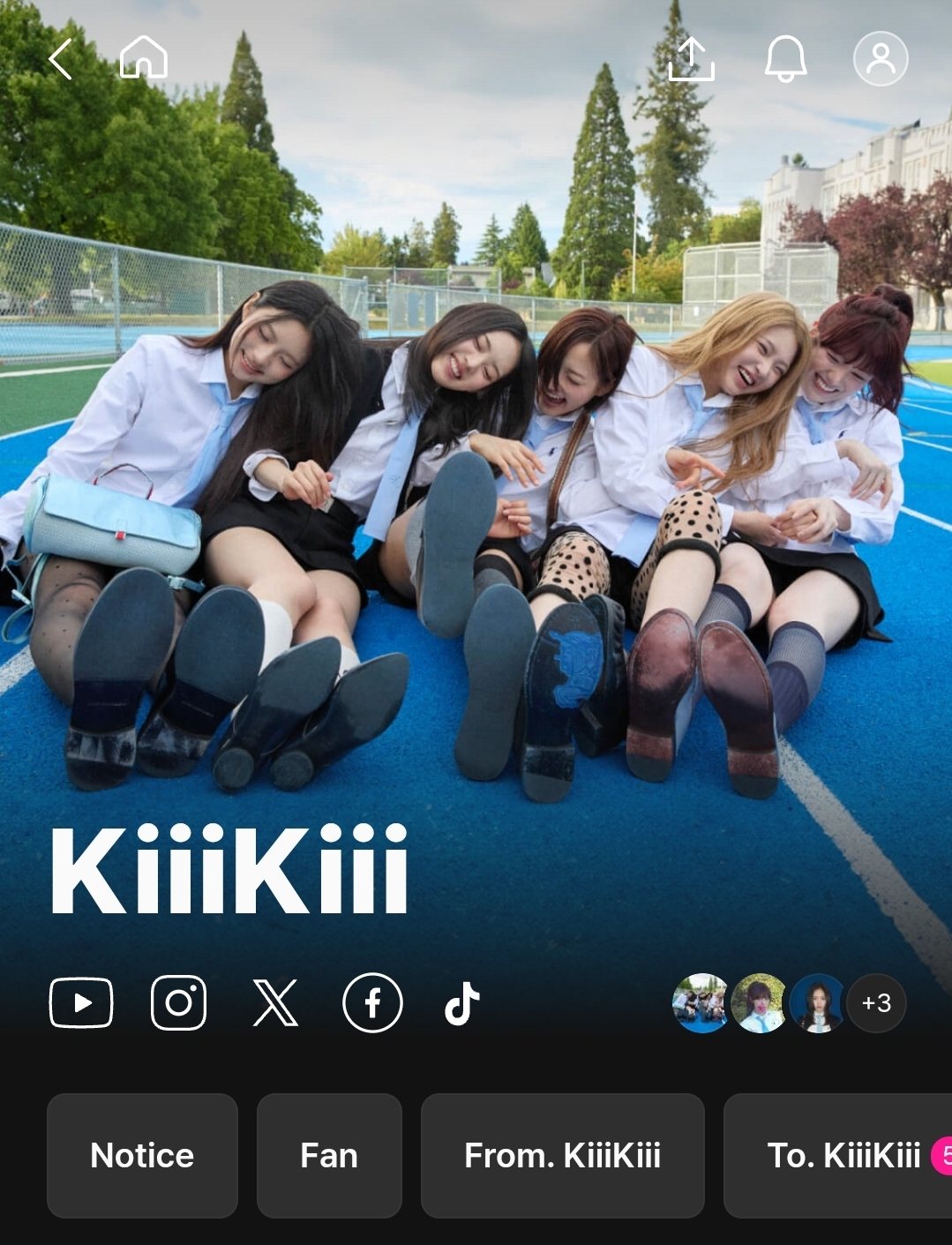Open the home icon
This screenshot has width=952, height=1245.
(143, 58)
